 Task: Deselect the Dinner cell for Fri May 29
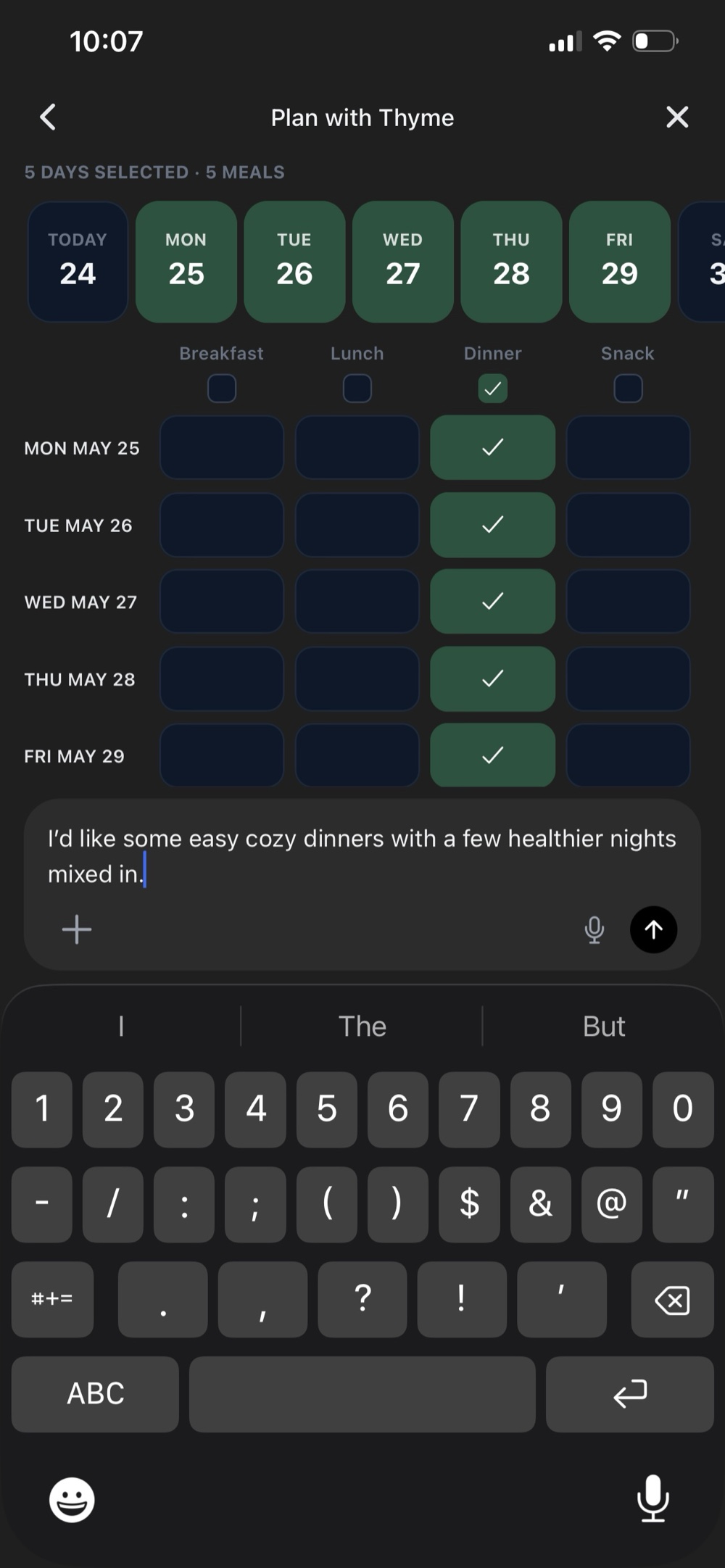(x=493, y=755)
